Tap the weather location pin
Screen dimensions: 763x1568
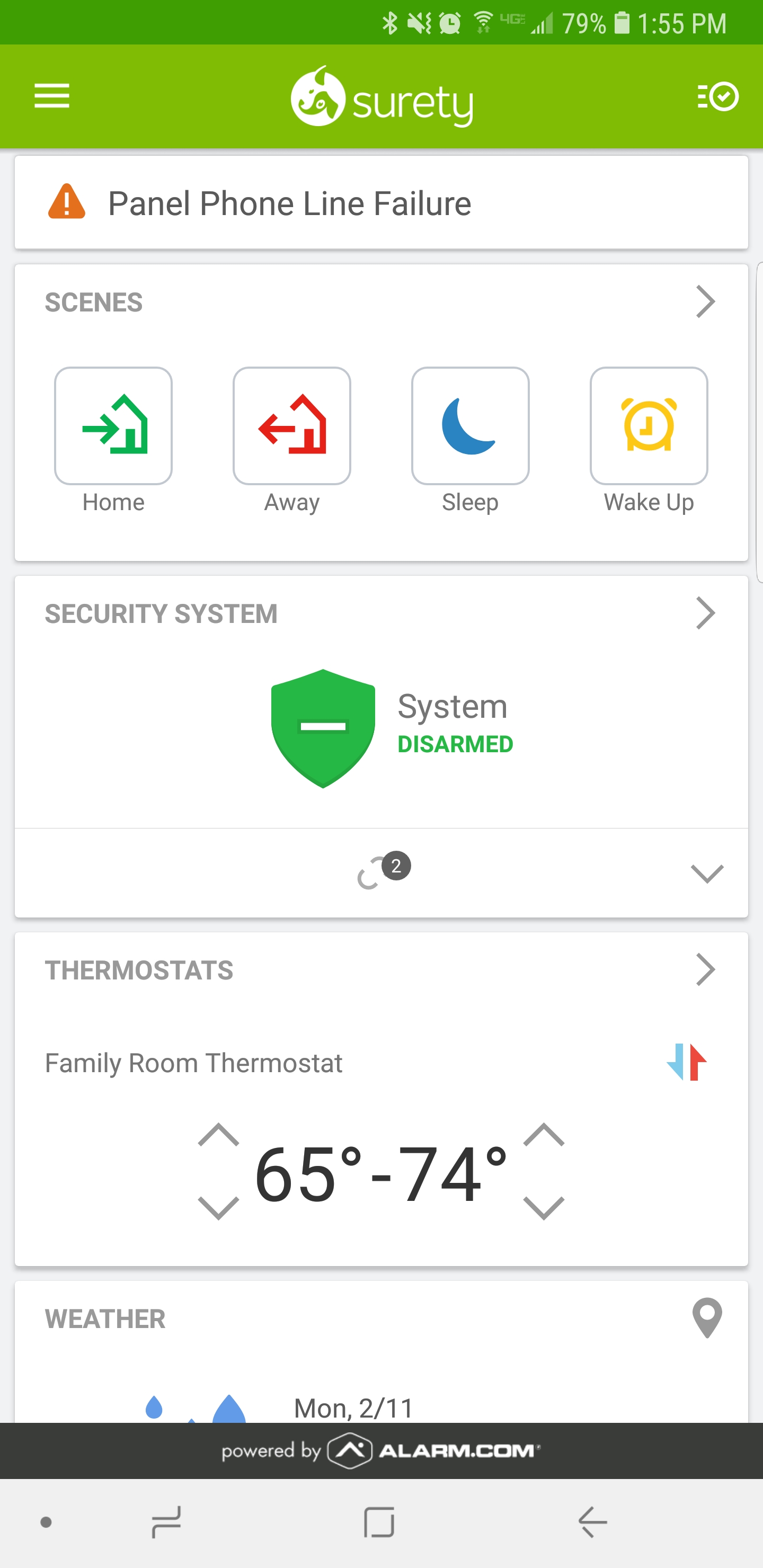(707, 1318)
